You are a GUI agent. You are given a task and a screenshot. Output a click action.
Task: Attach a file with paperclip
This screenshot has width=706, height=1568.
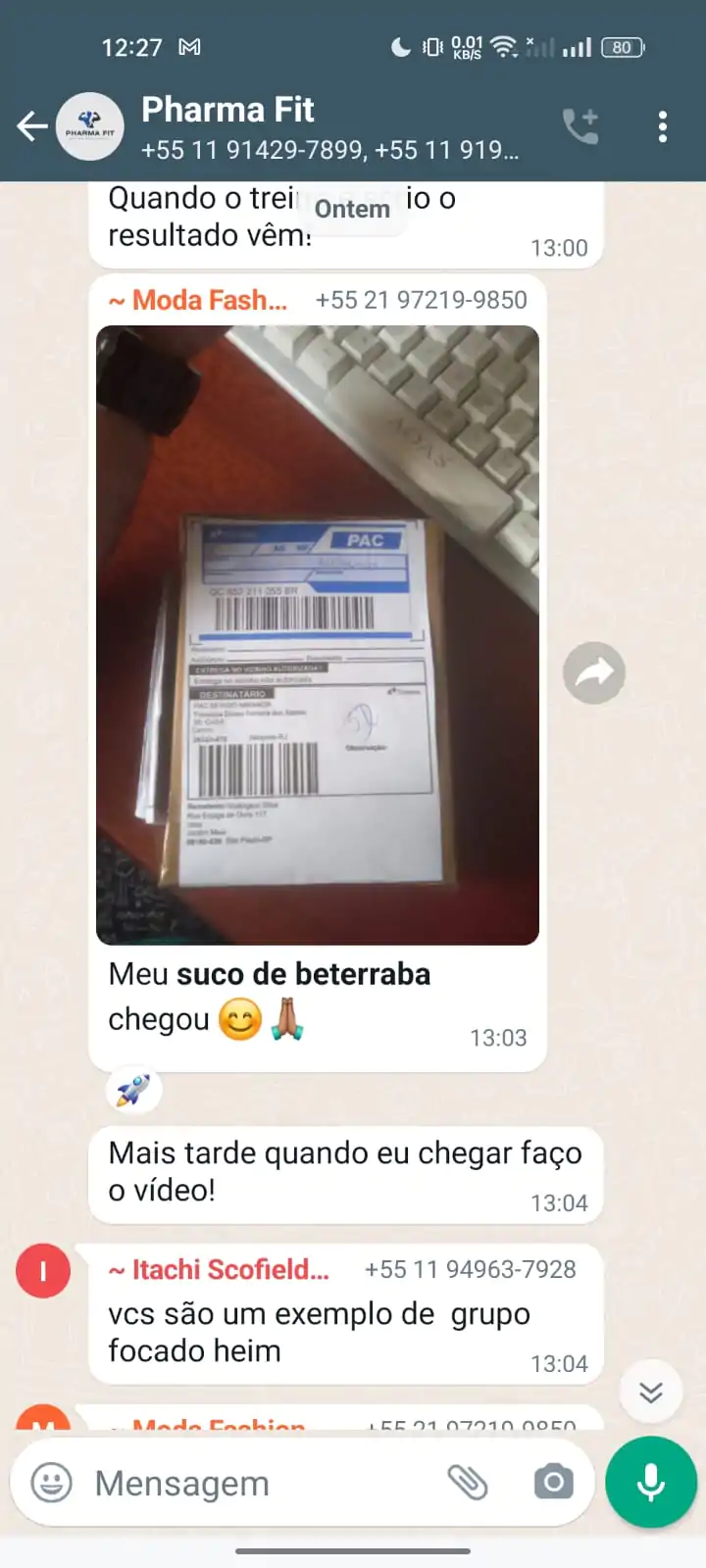(468, 1483)
